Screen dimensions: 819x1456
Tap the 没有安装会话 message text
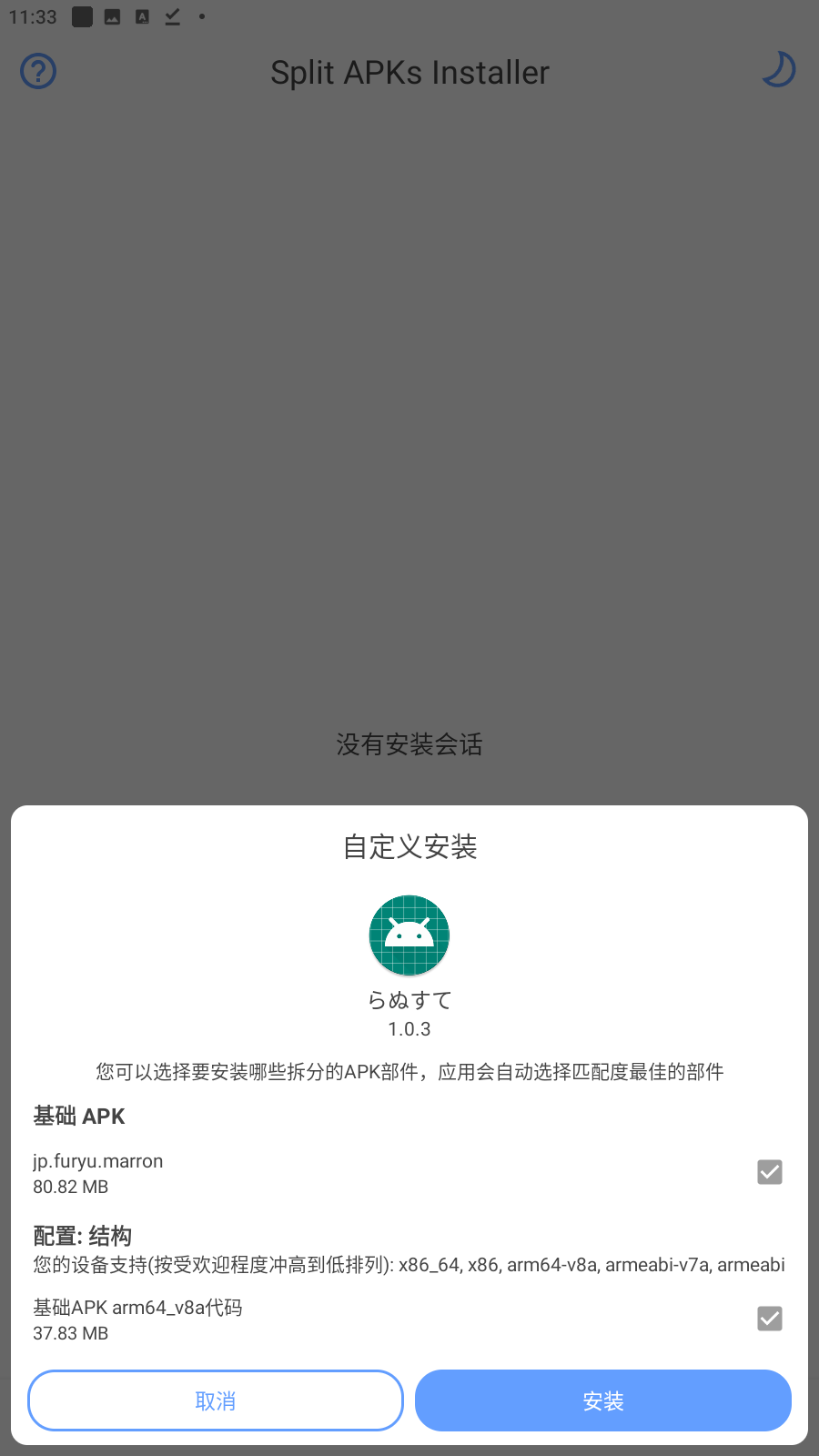(x=409, y=744)
